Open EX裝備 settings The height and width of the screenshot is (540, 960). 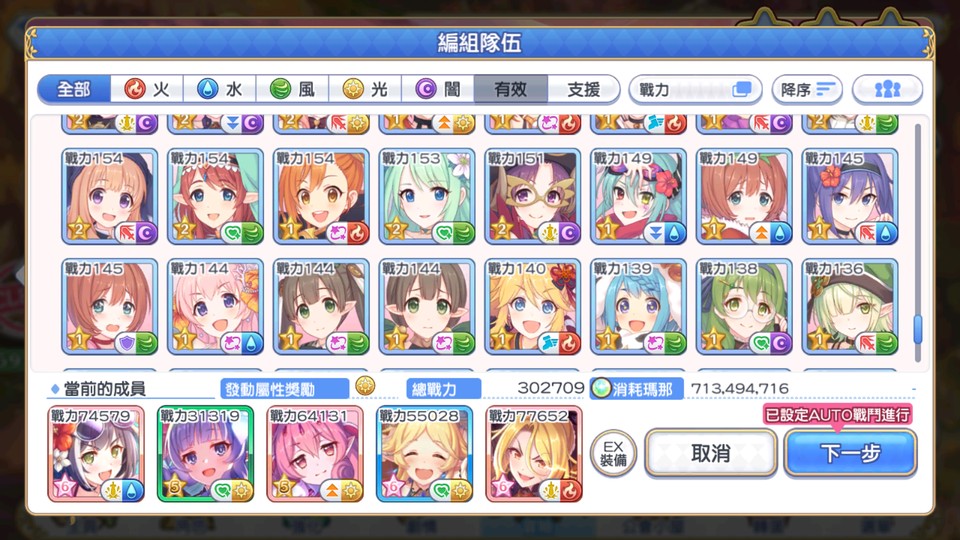point(615,453)
